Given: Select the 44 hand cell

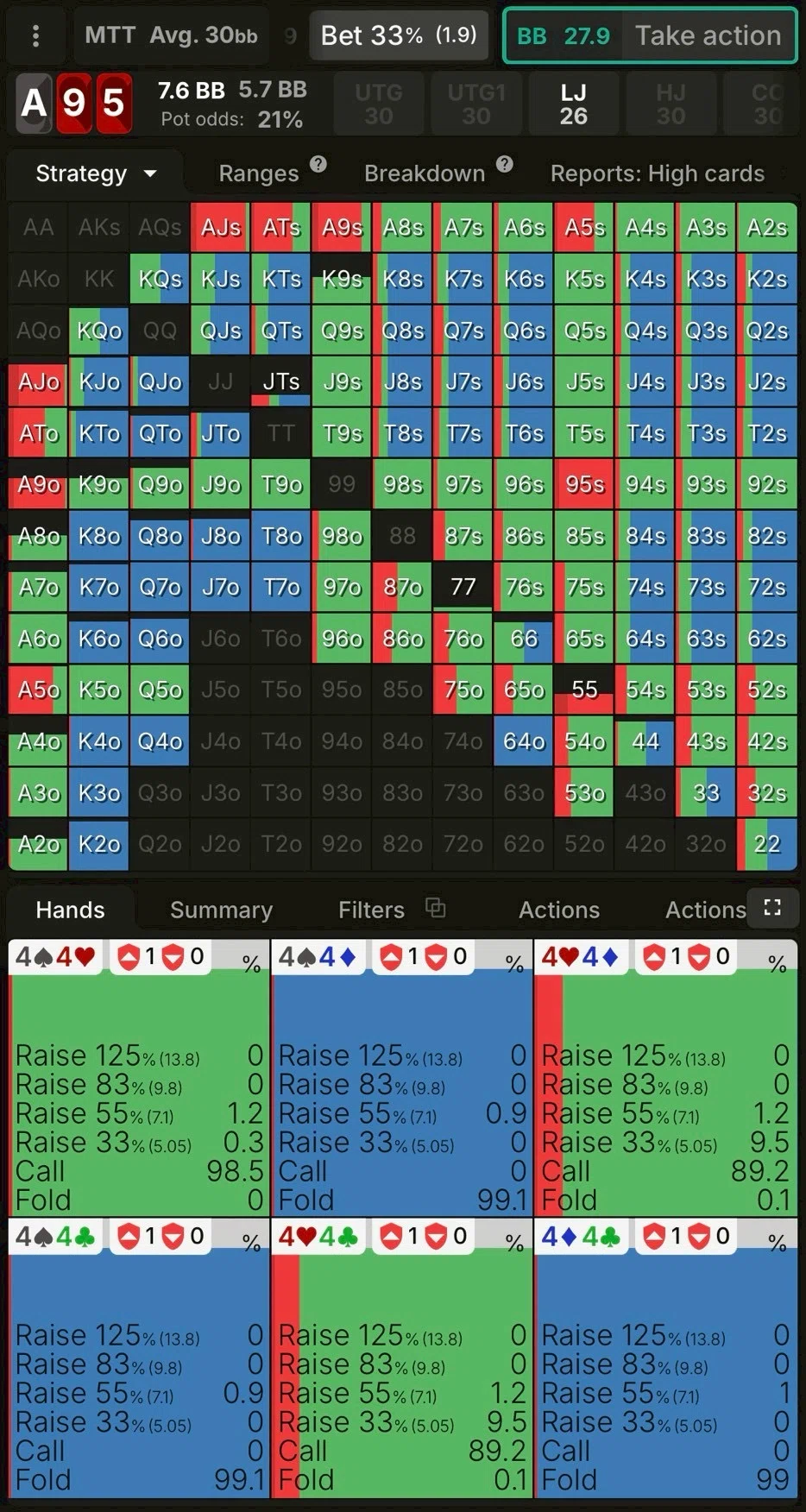Looking at the screenshot, I should point(645,741).
